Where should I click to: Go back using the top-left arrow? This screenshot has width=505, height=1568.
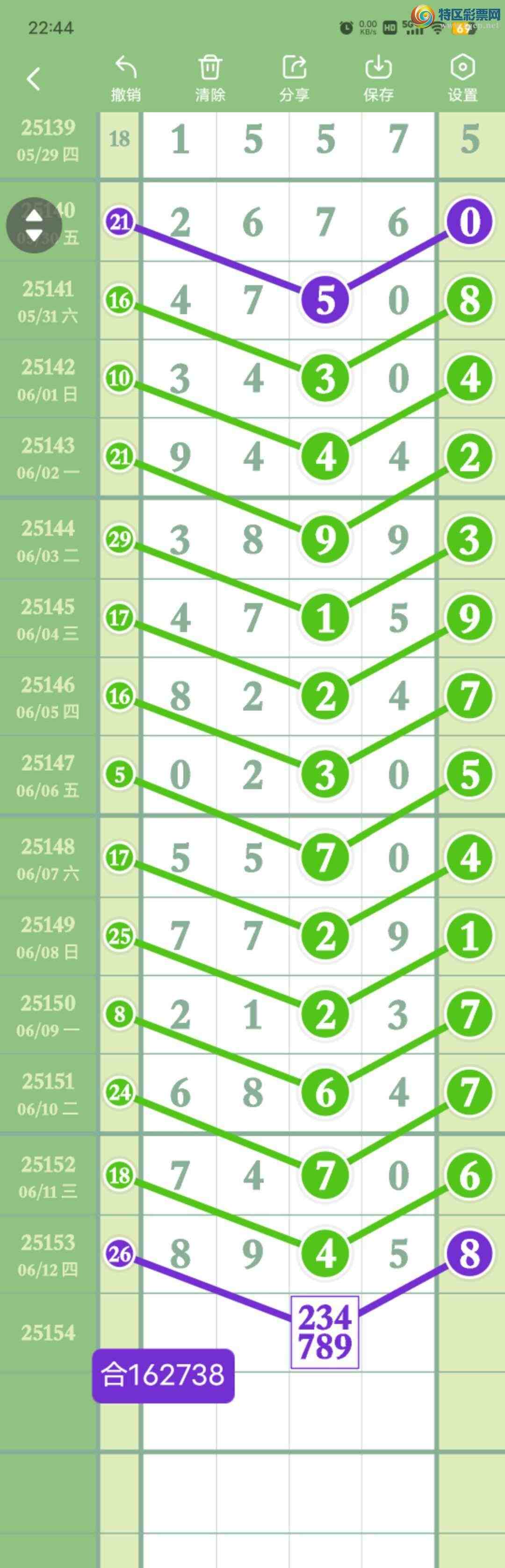point(34,79)
